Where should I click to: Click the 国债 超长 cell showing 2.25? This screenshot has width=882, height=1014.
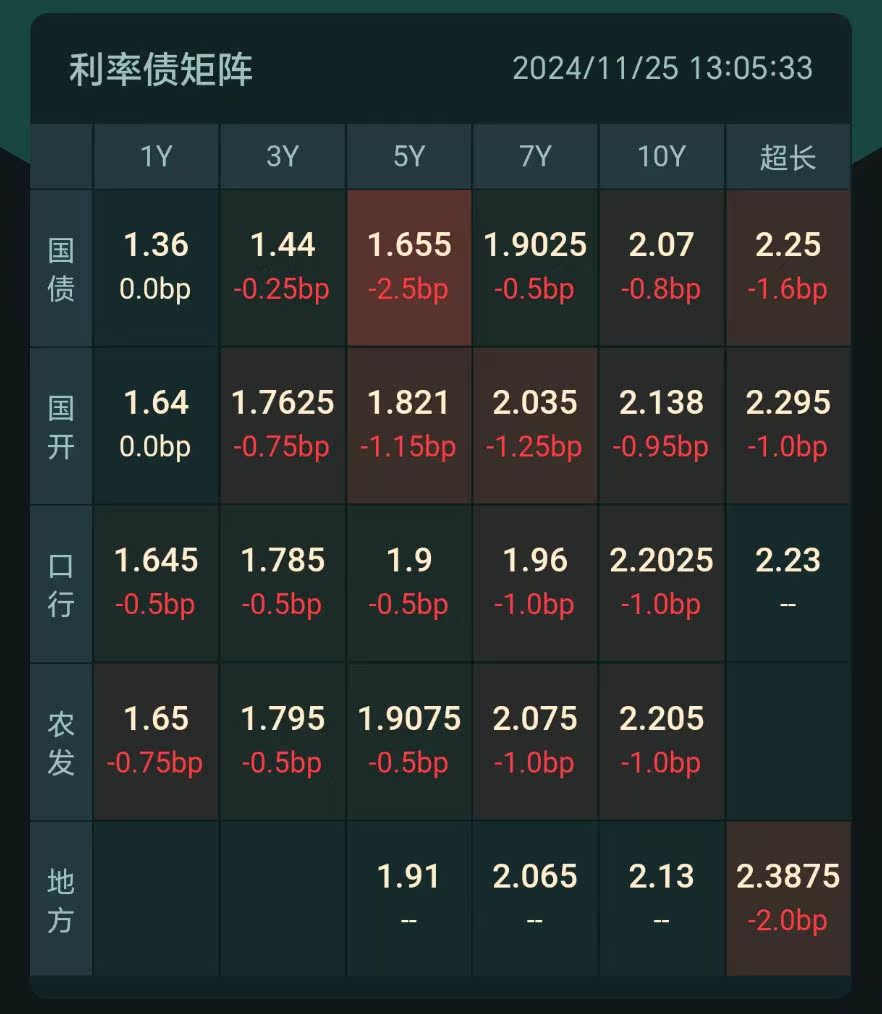[788, 265]
